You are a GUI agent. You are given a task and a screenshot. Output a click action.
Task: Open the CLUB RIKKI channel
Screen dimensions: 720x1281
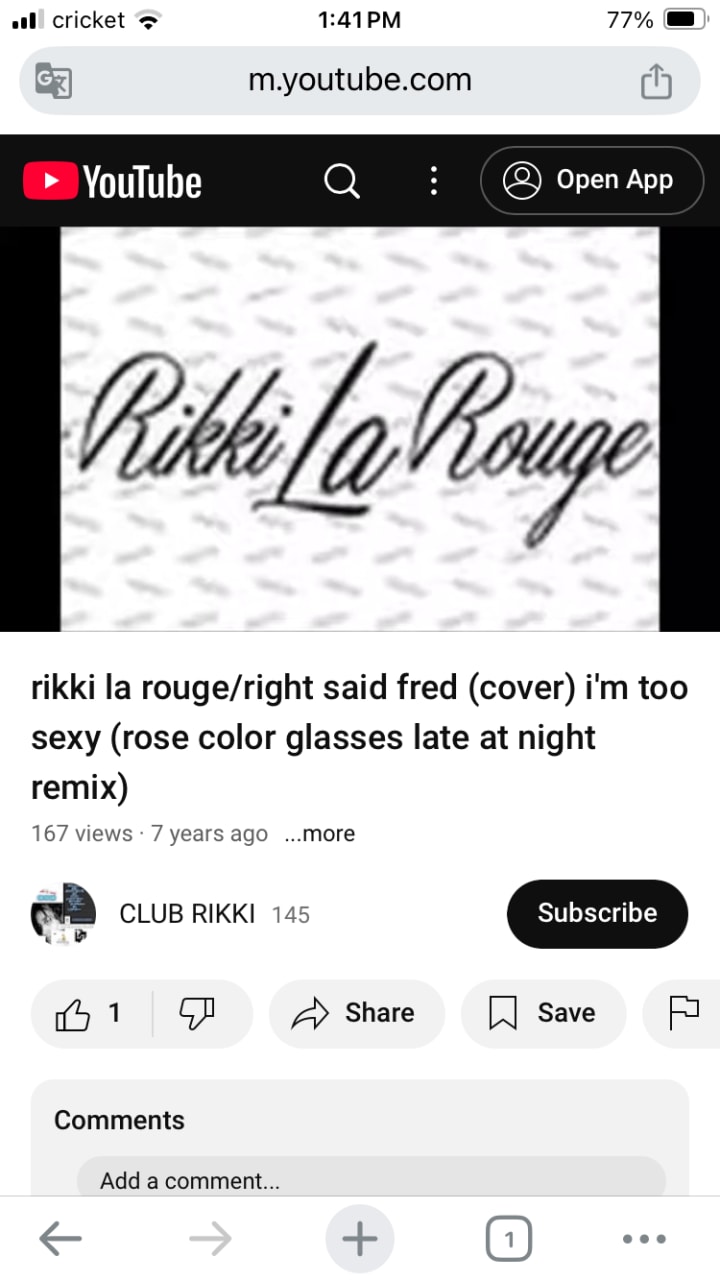(x=186, y=914)
